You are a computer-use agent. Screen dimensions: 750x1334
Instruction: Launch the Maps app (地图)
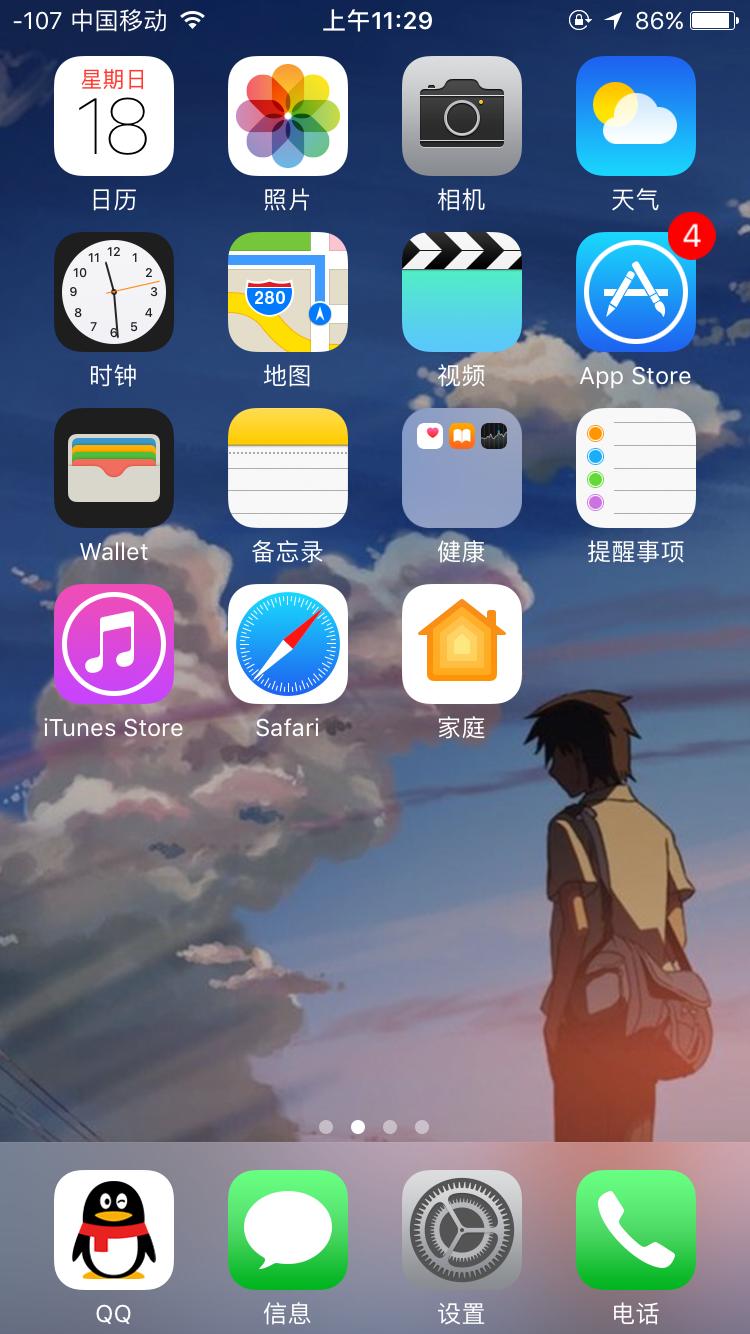287,292
